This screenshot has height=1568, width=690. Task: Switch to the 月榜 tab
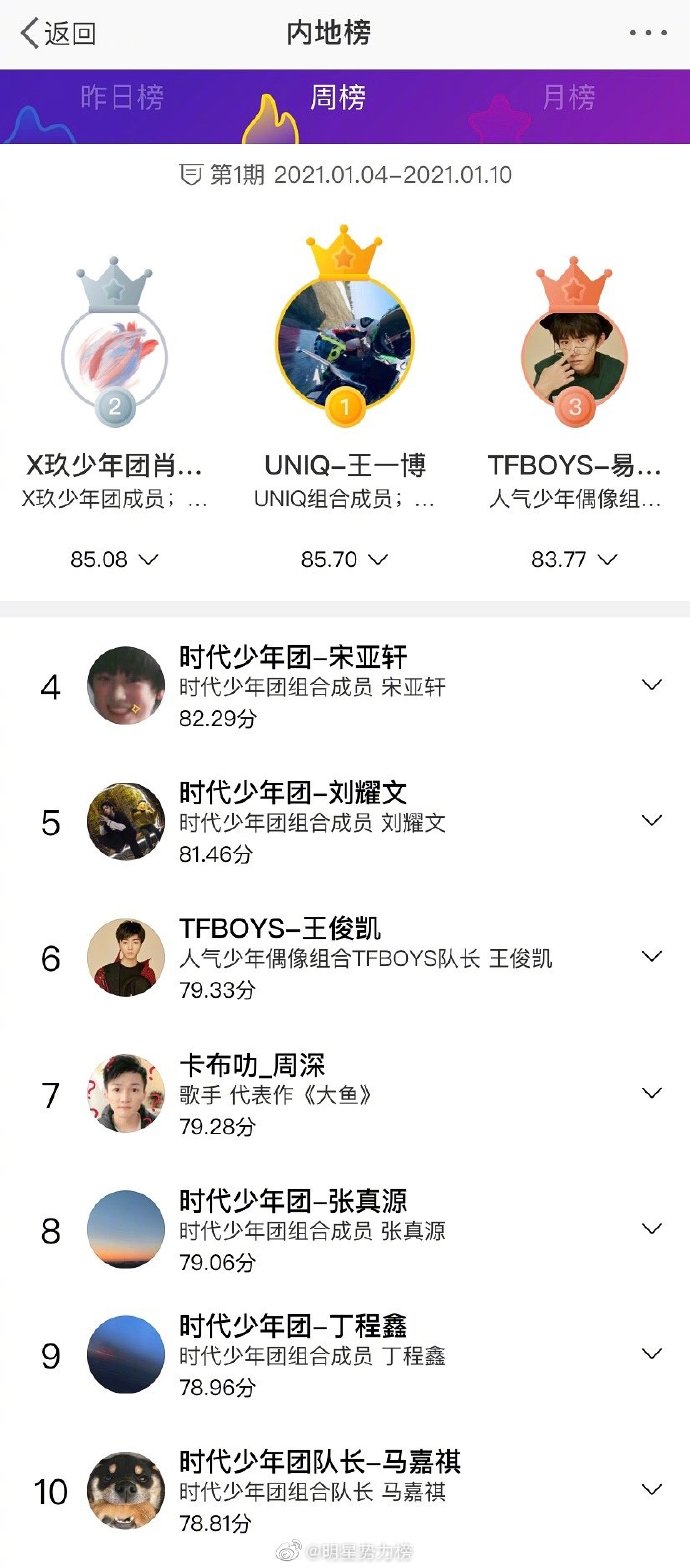(x=568, y=98)
